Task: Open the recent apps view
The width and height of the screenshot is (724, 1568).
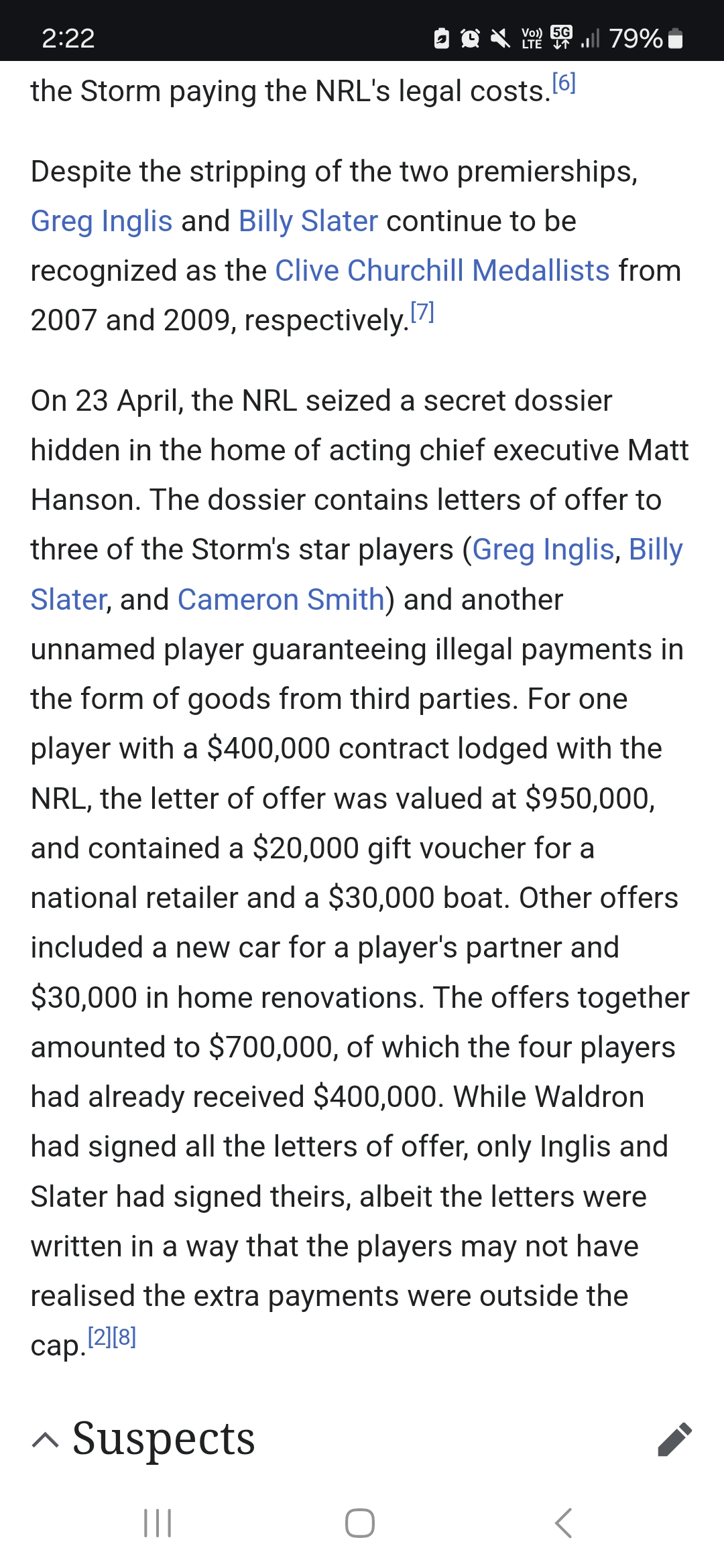Action: (158, 1523)
